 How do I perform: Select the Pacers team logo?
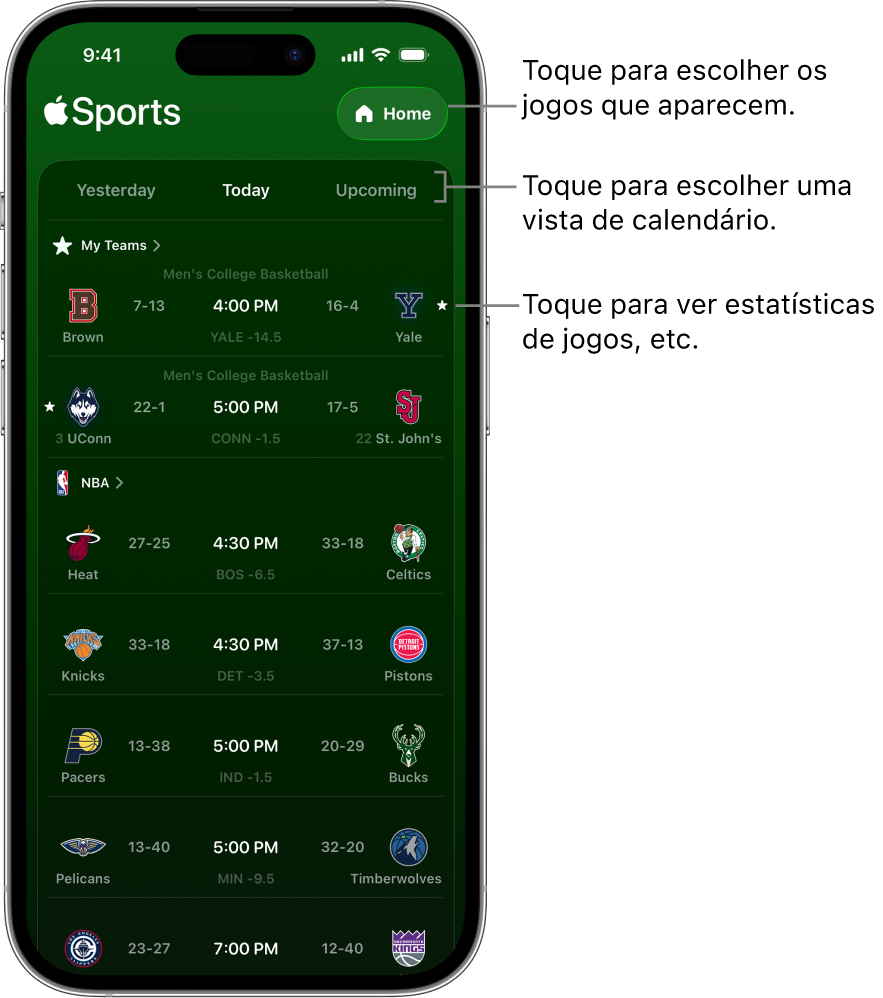82,745
